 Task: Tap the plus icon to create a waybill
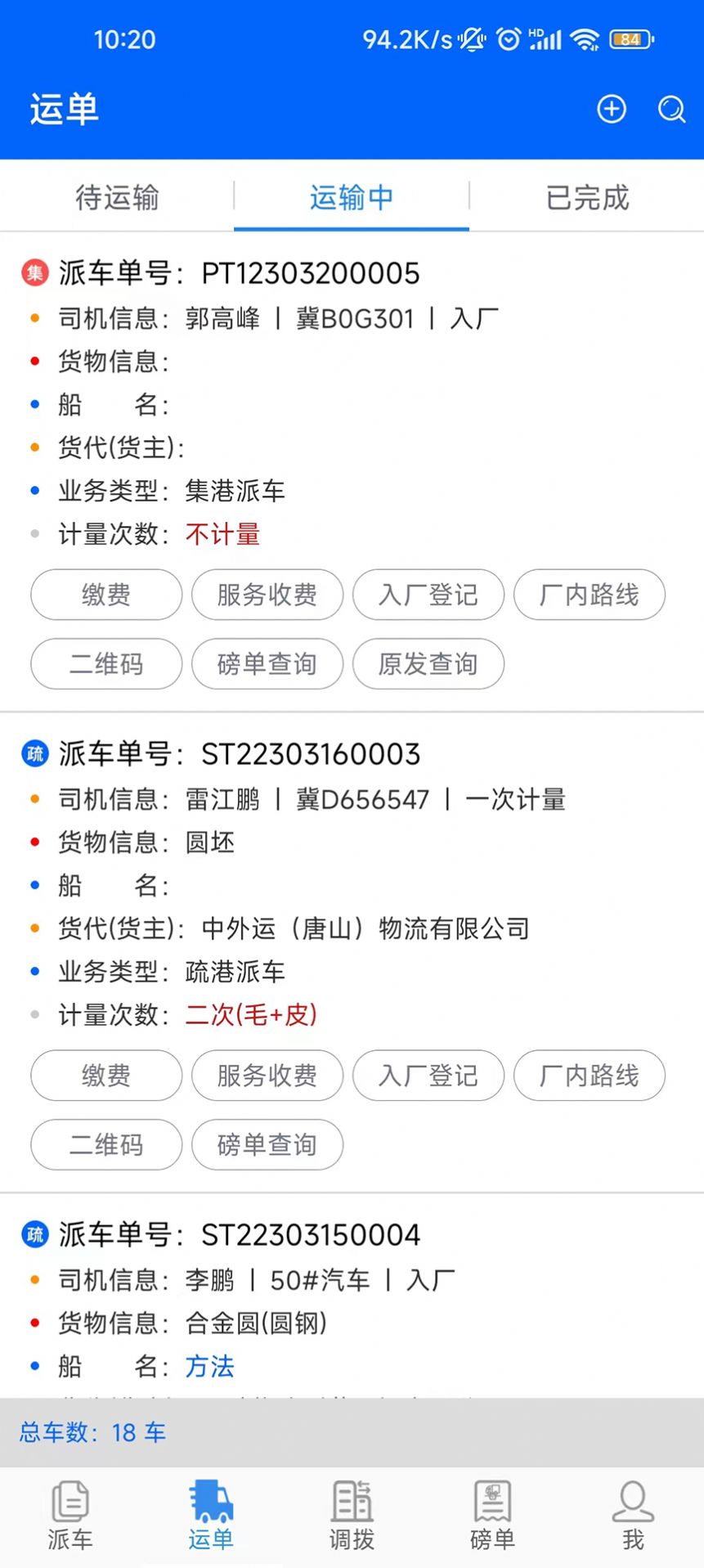tap(611, 109)
